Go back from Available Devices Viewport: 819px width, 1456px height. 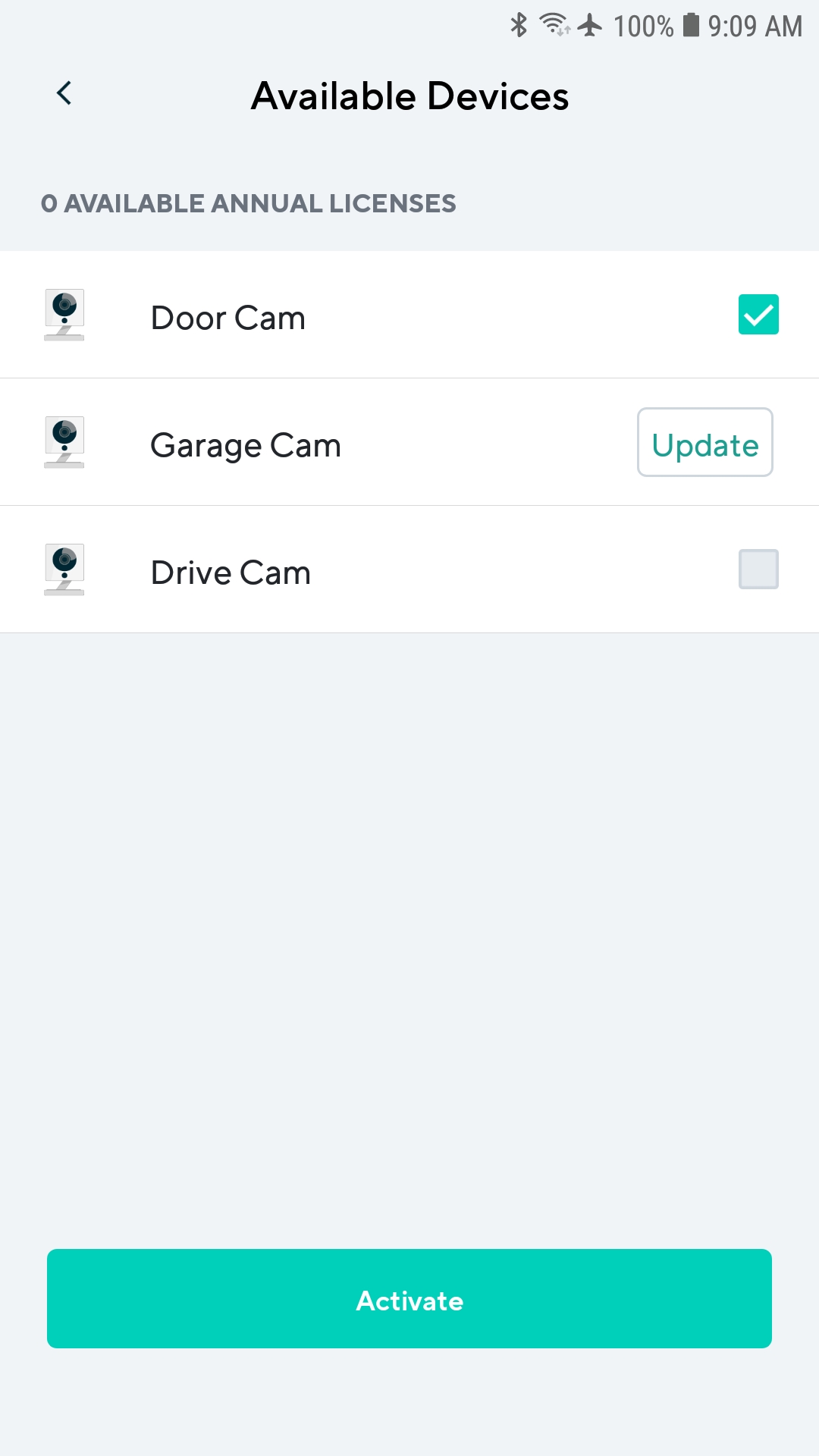[64, 94]
